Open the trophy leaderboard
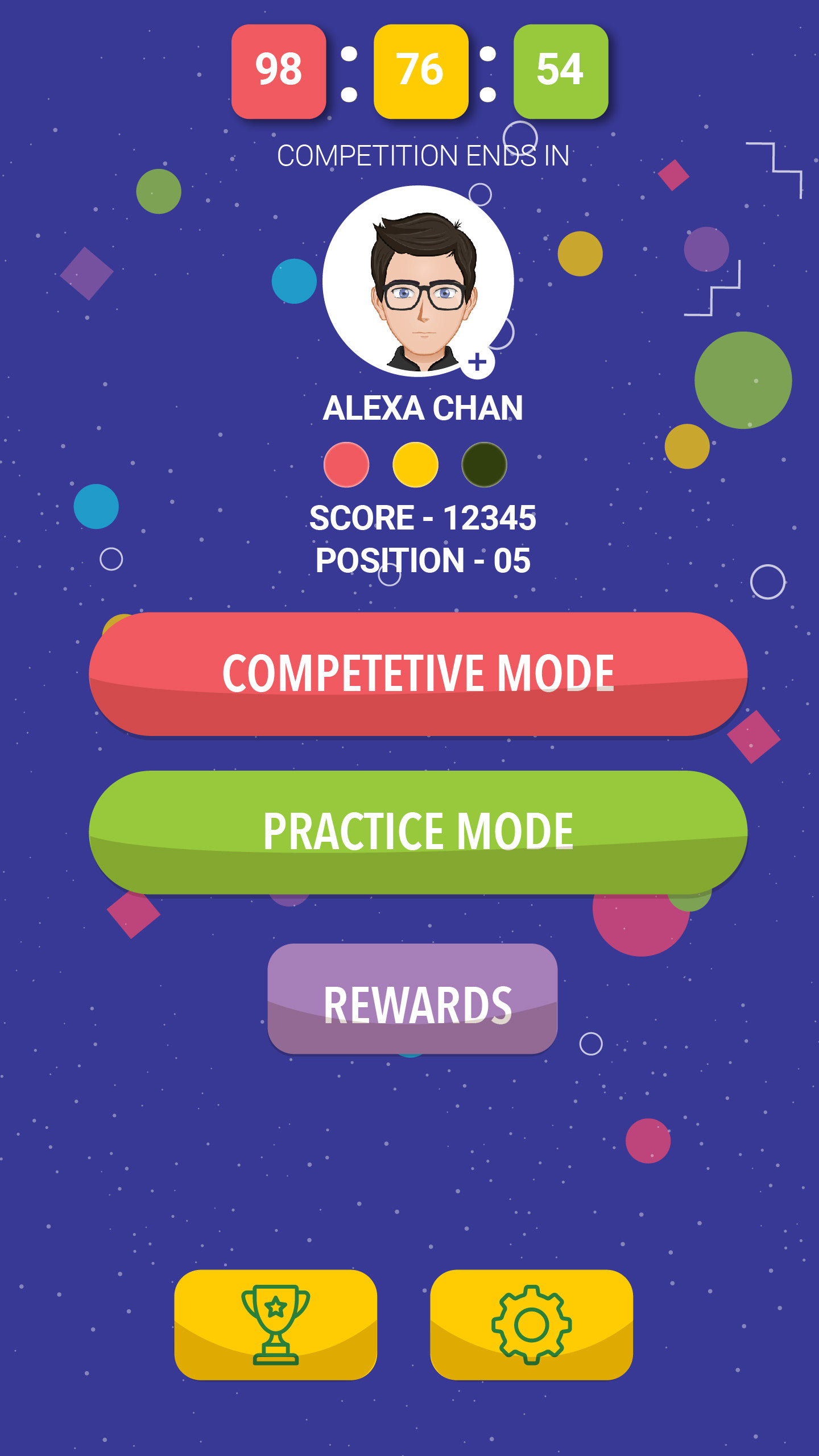819x1456 pixels. pyautogui.click(x=276, y=1324)
